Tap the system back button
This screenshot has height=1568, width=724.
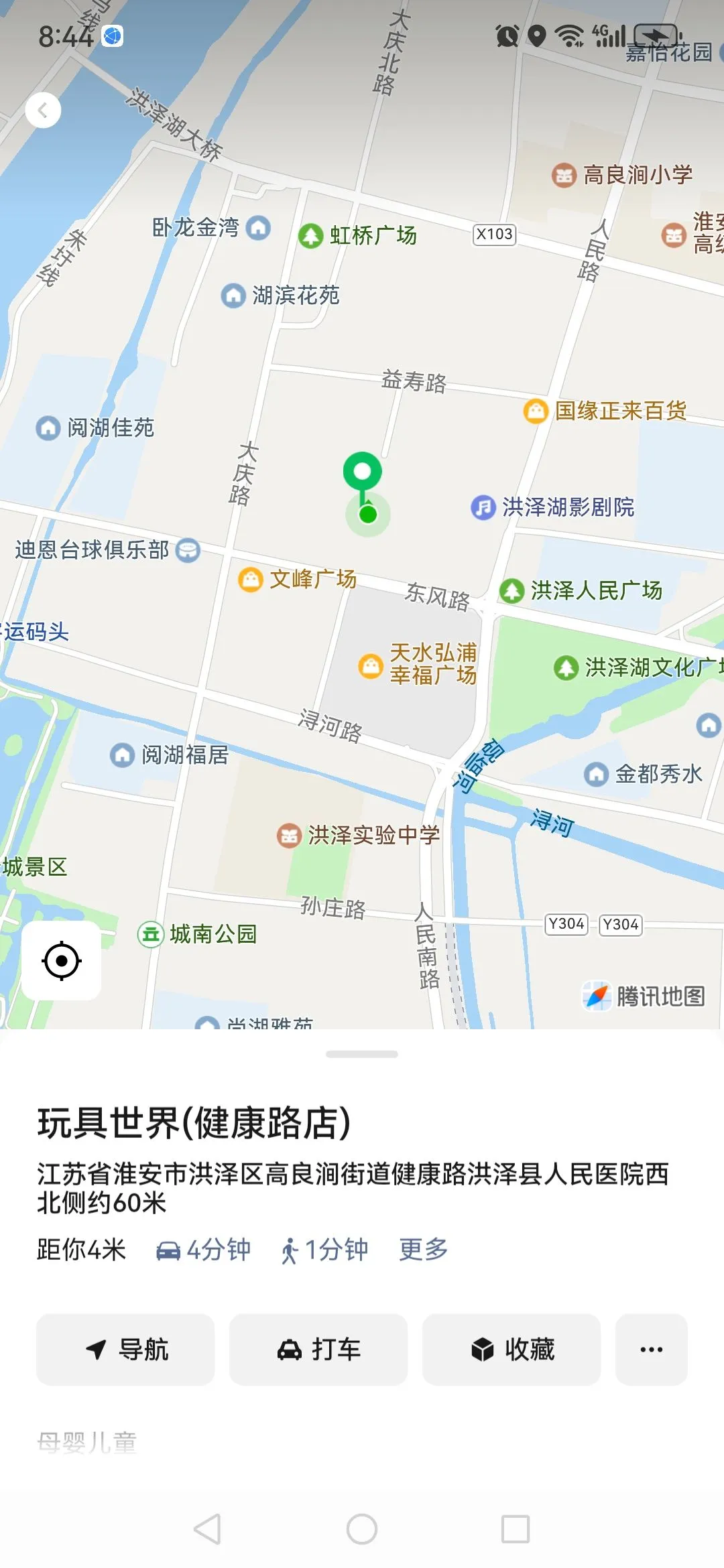[207, 1529]
